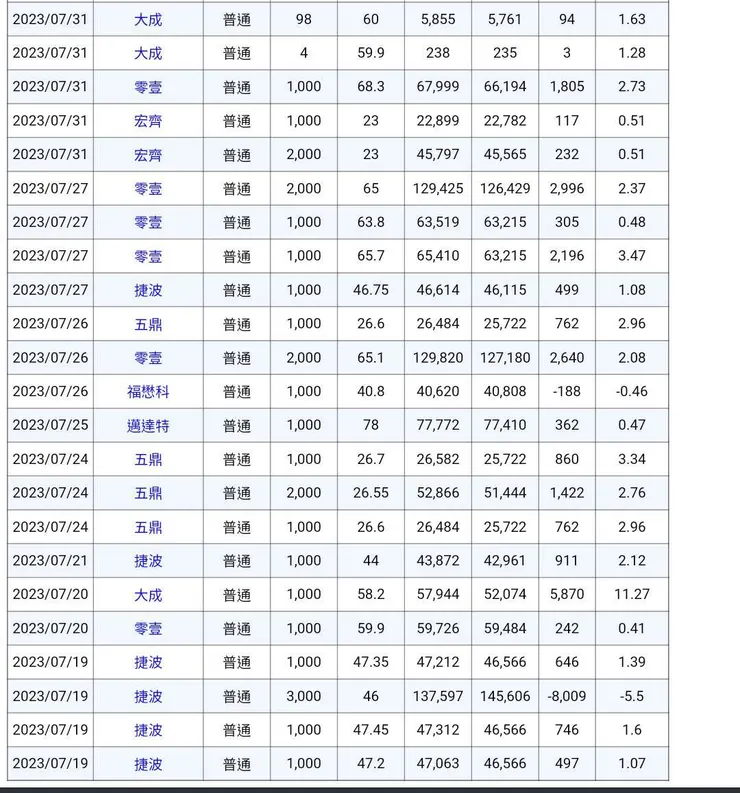Open 五鼎 link in the 26.55 price row
The height and width of the screenshot is (793, 740).
coord(148,493)
